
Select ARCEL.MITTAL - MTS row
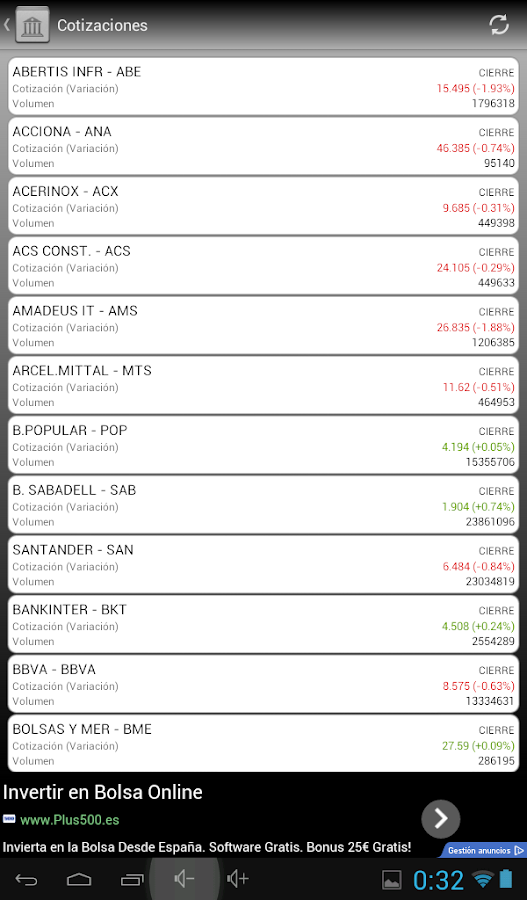264,385
